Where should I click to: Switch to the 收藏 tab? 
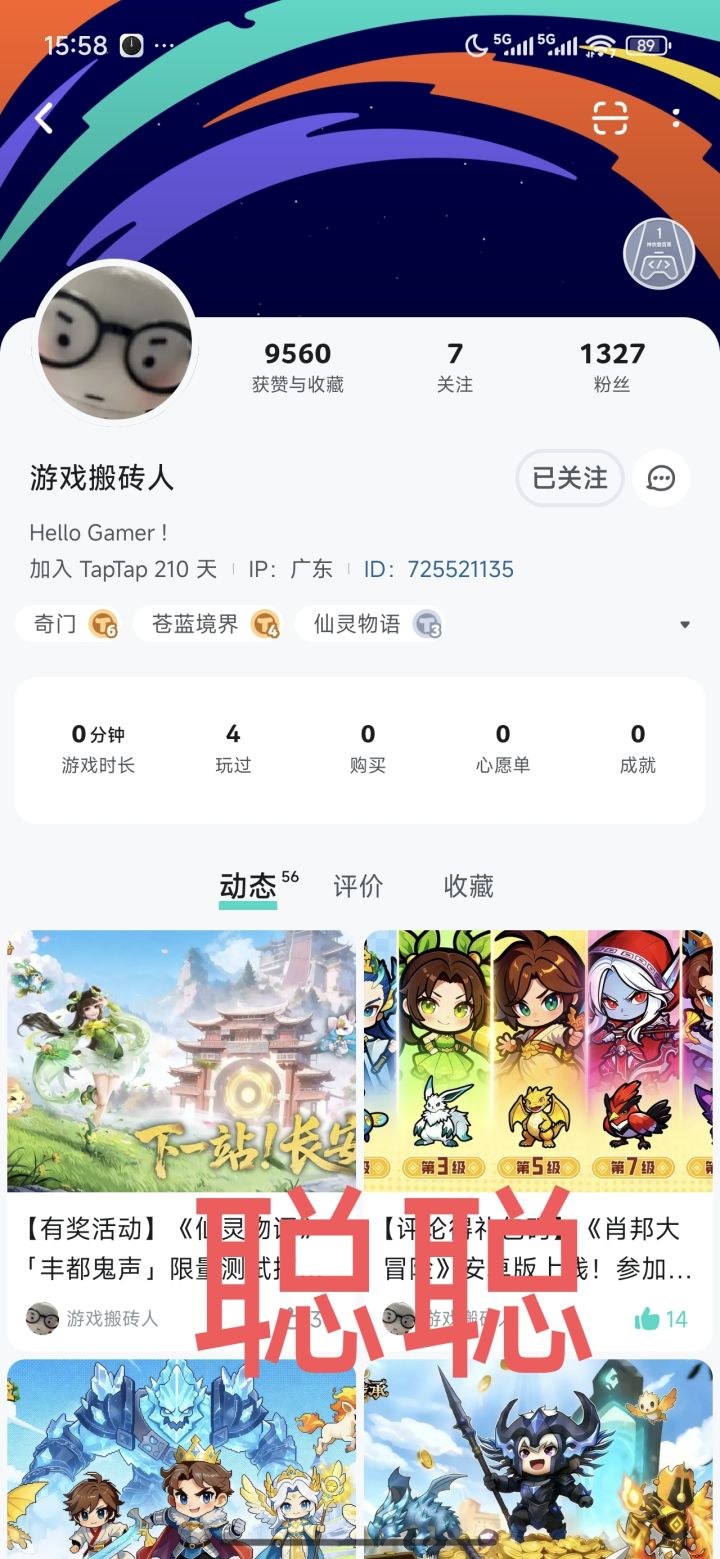point(468,886)
